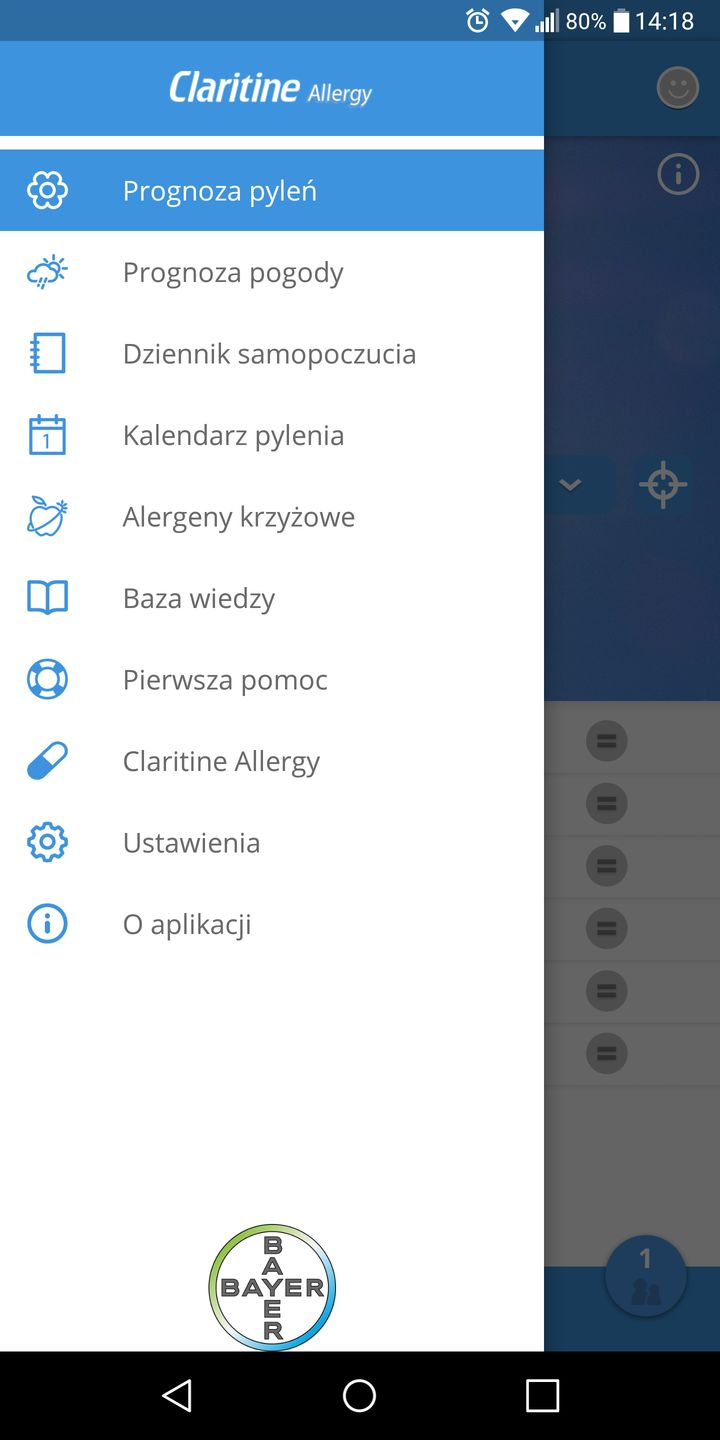Click the Bayer logo at the bottom

coord(271,1287)
